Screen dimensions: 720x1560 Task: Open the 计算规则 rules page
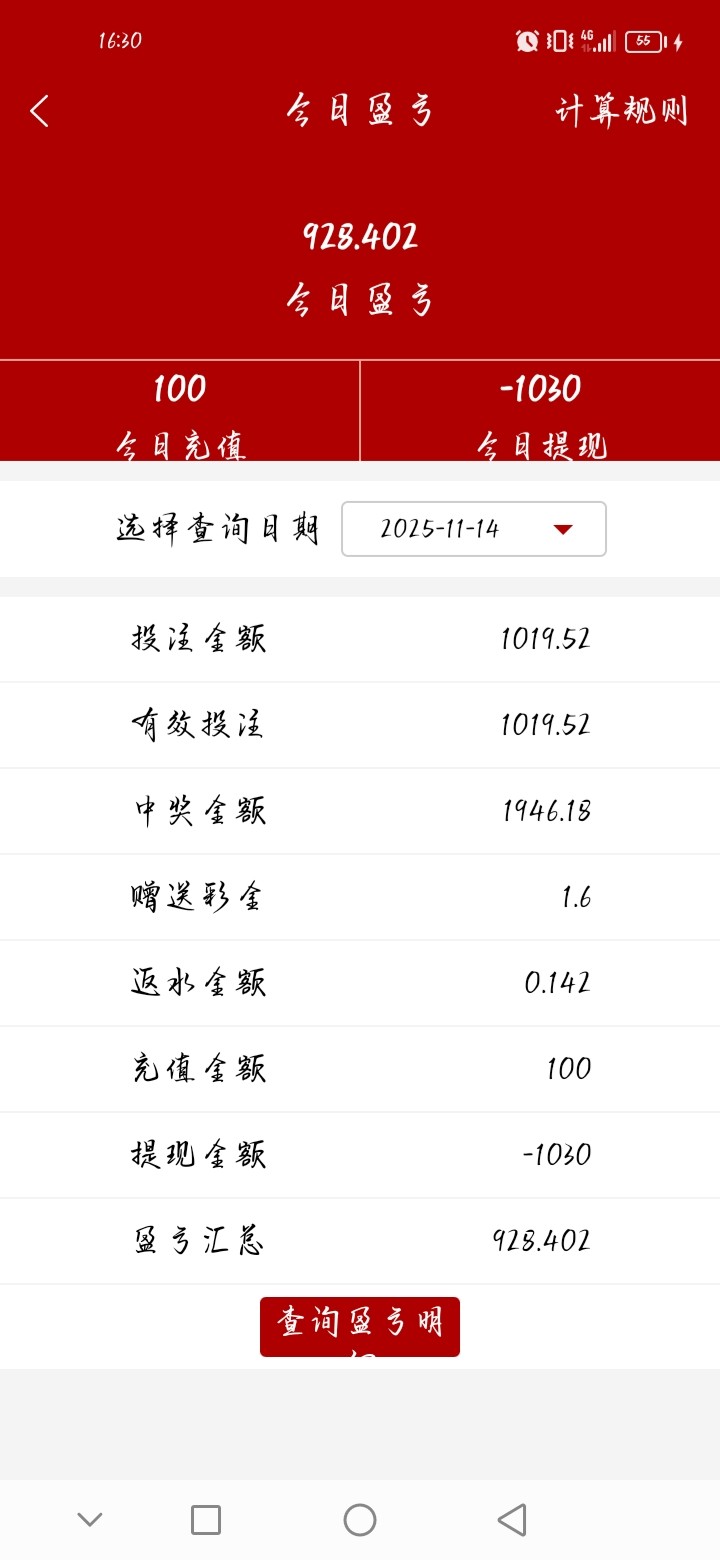pos(622,111)
